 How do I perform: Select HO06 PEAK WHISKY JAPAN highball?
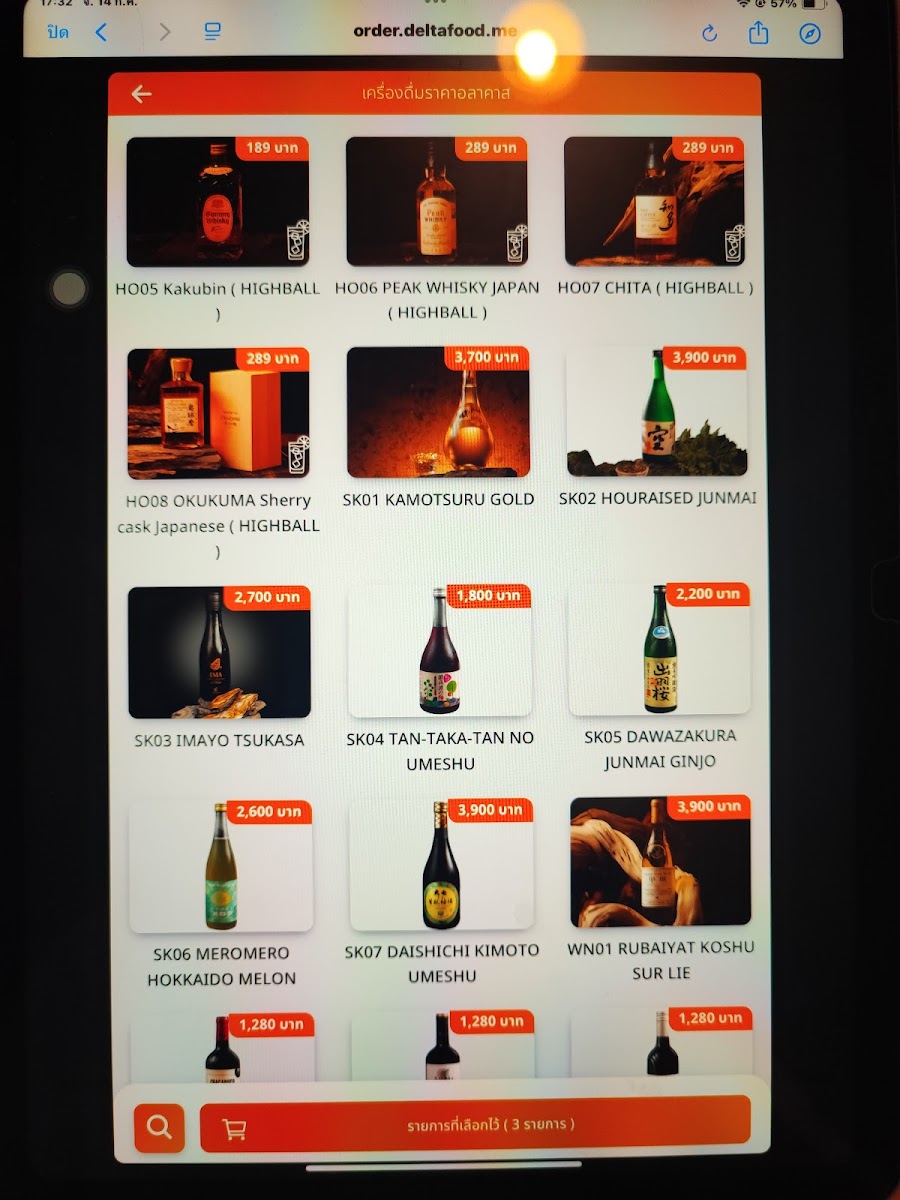(436, 201)
